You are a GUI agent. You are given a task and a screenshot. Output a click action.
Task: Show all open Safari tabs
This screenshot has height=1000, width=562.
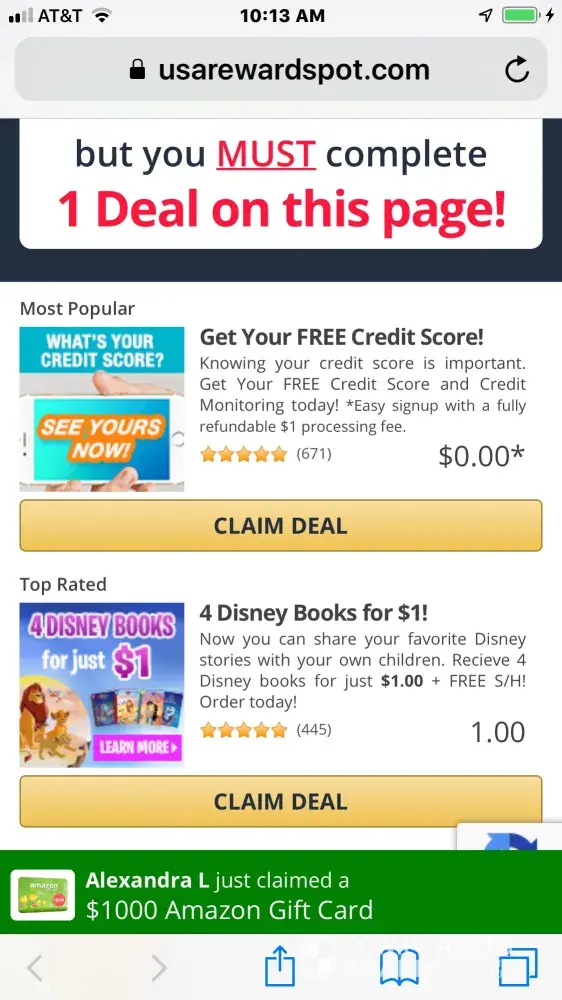pos(517,967)
